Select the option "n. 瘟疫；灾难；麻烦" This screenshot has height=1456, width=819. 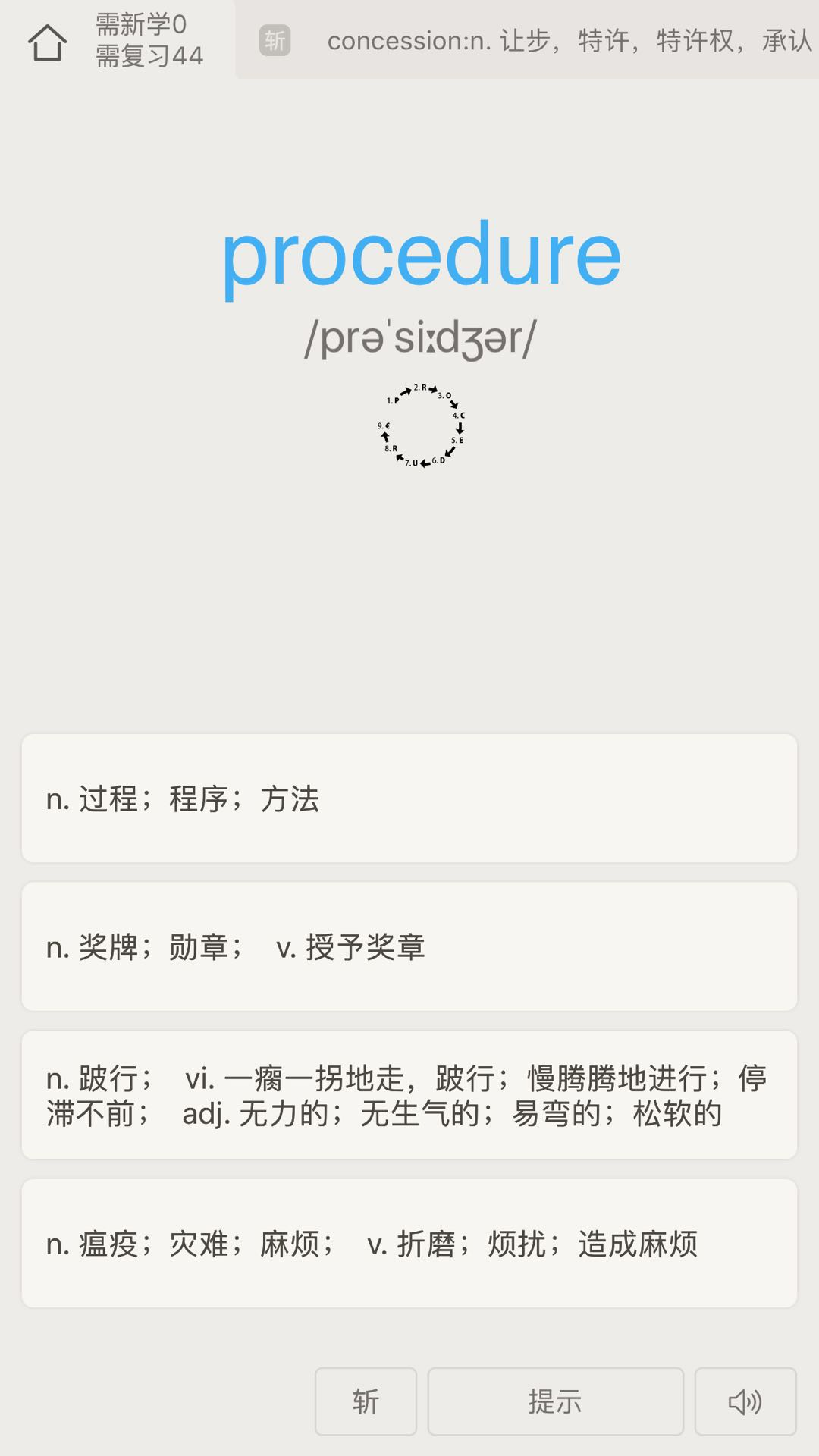409,1244
